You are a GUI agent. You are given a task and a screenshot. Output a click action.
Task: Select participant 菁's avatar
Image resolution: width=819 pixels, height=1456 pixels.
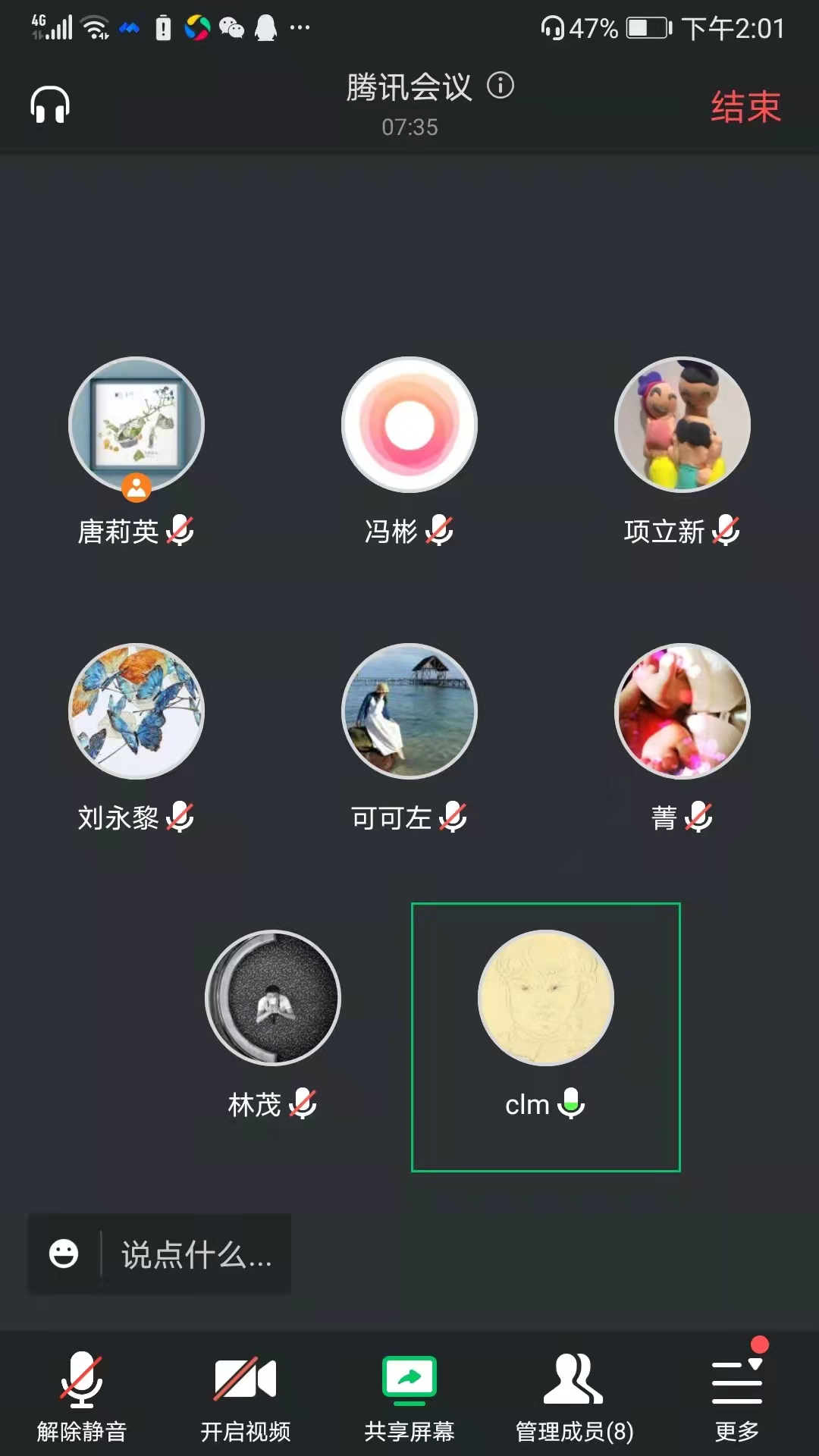click(x=682, y=711)
